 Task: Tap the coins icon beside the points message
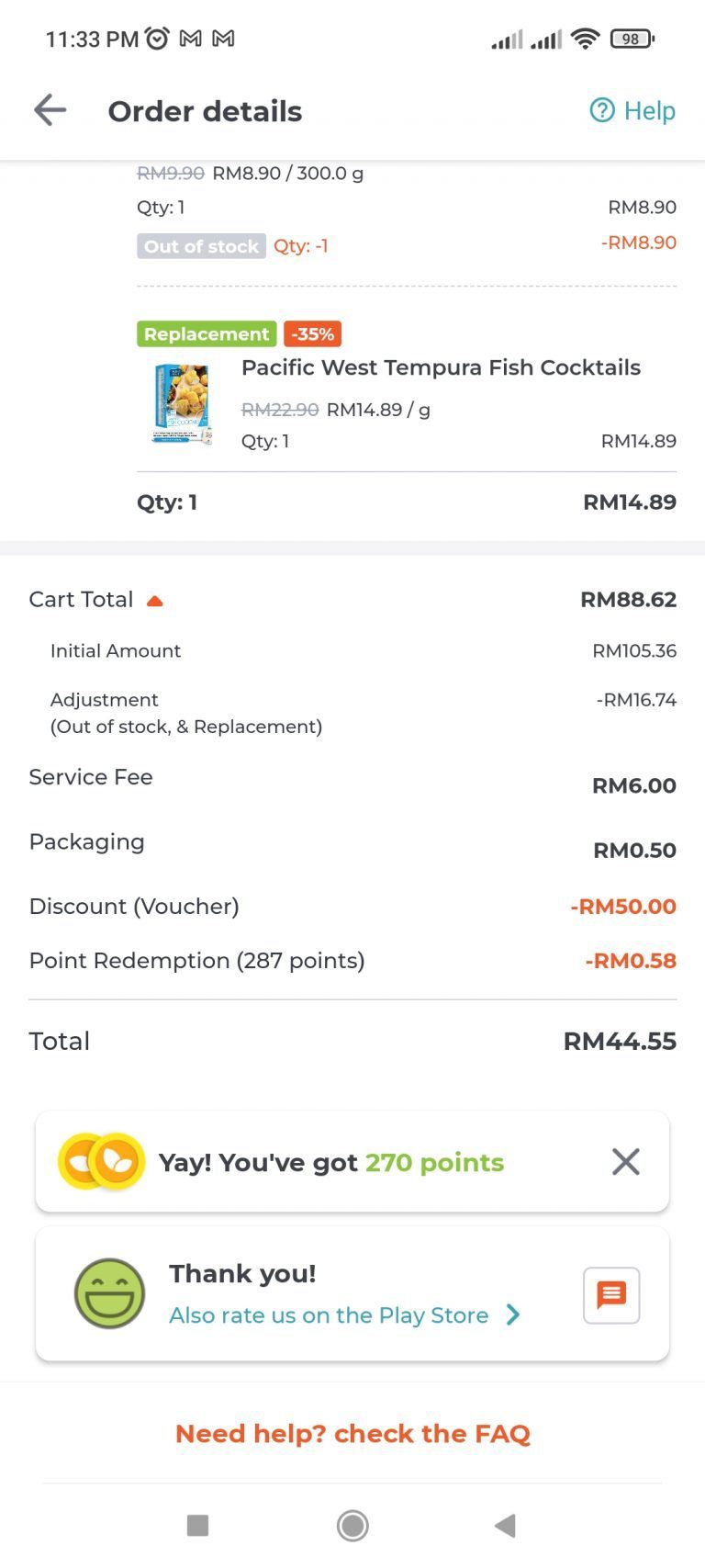tap(100, 1161)
